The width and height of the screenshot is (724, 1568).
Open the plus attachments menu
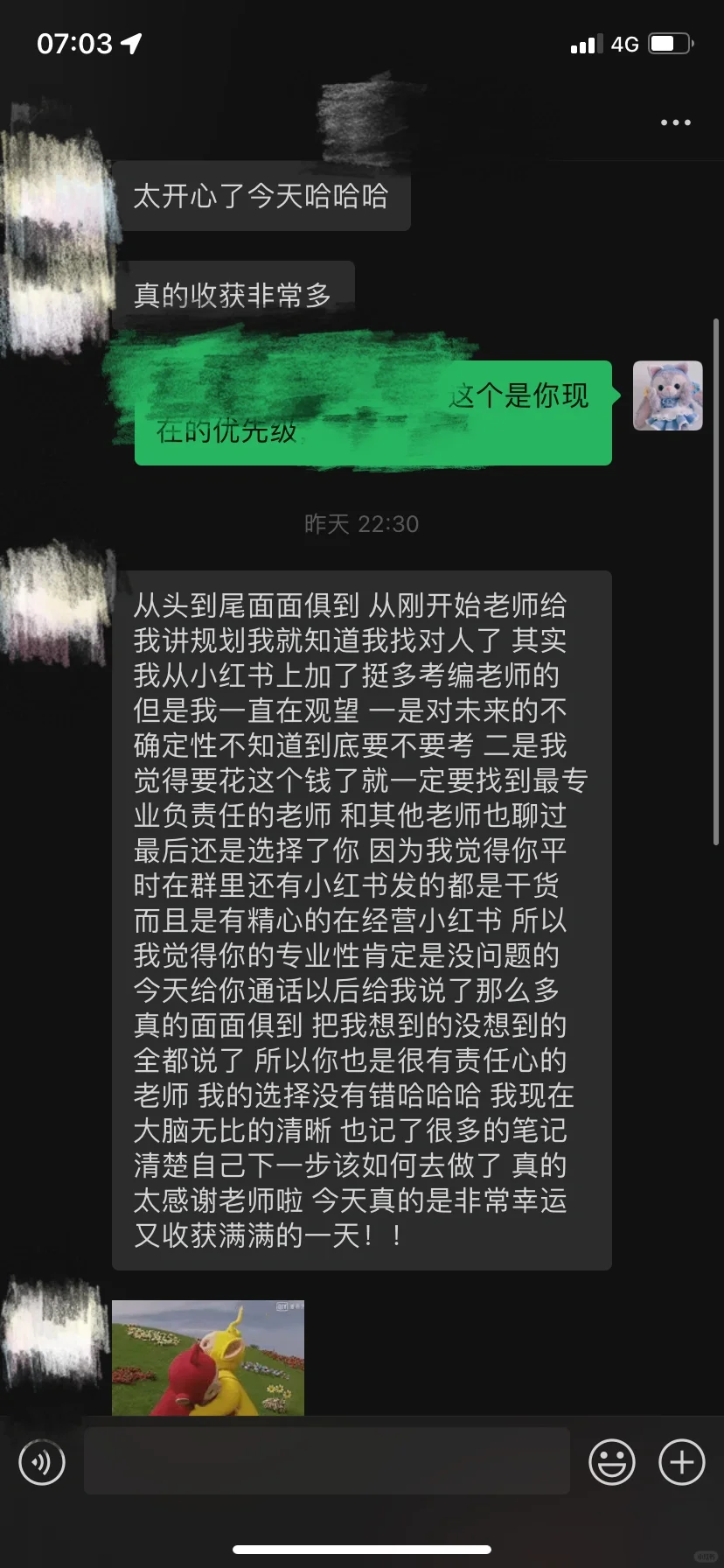coord(681,1461)
